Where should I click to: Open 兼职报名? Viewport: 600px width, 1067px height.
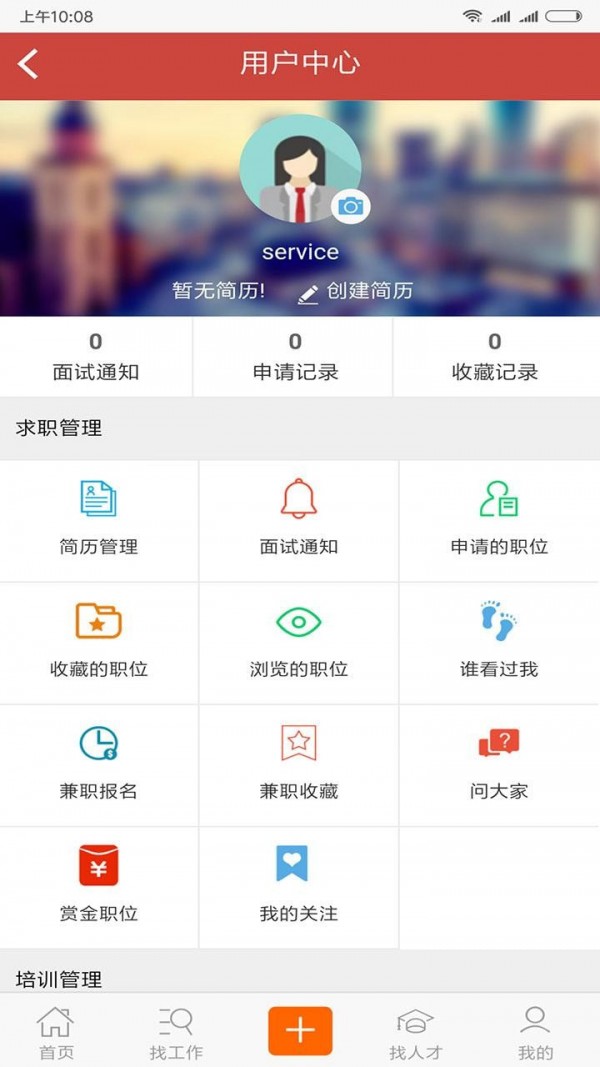[99, 764]
